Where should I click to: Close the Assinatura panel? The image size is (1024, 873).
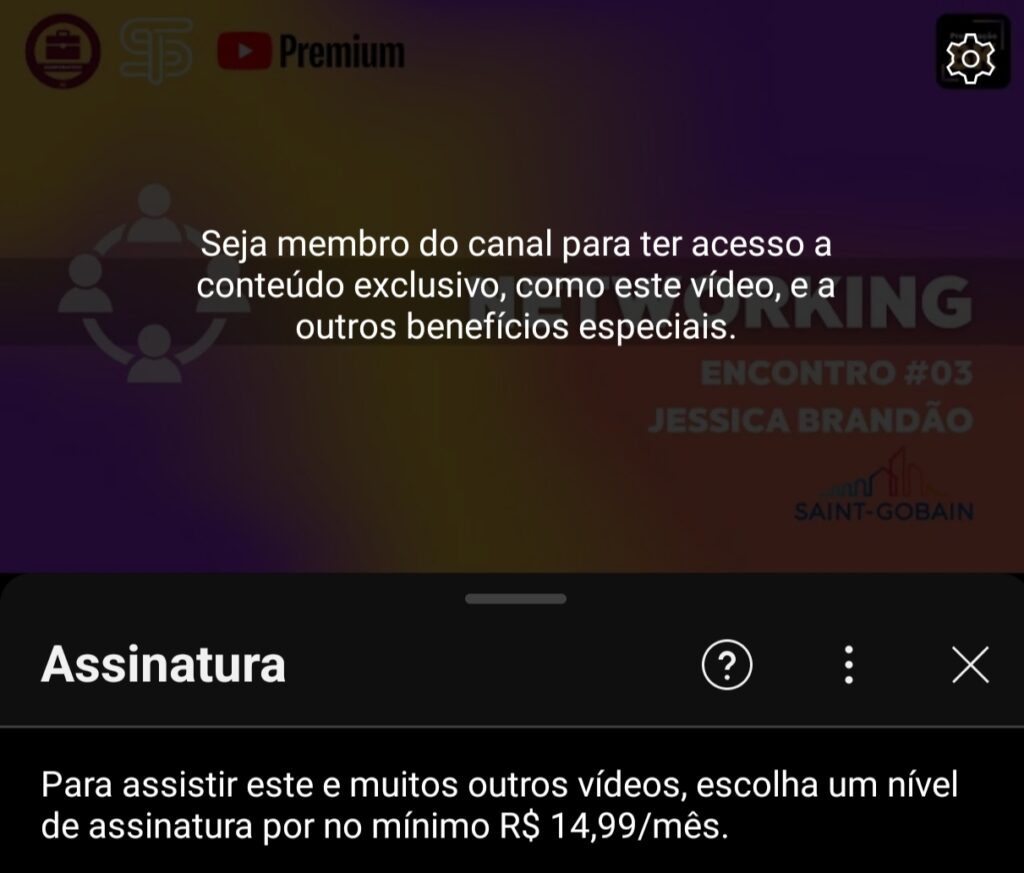[970, 664]
